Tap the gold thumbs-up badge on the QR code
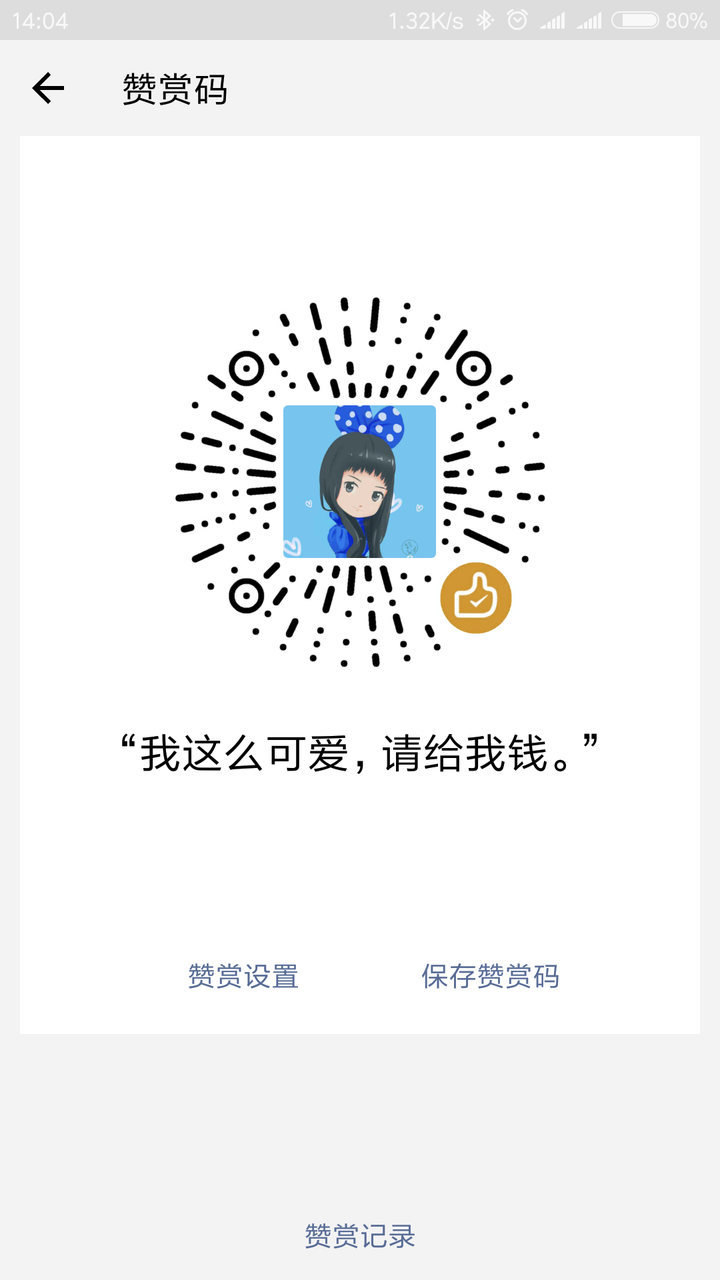This screenshot has height=1280, width=720. point(477,597)
